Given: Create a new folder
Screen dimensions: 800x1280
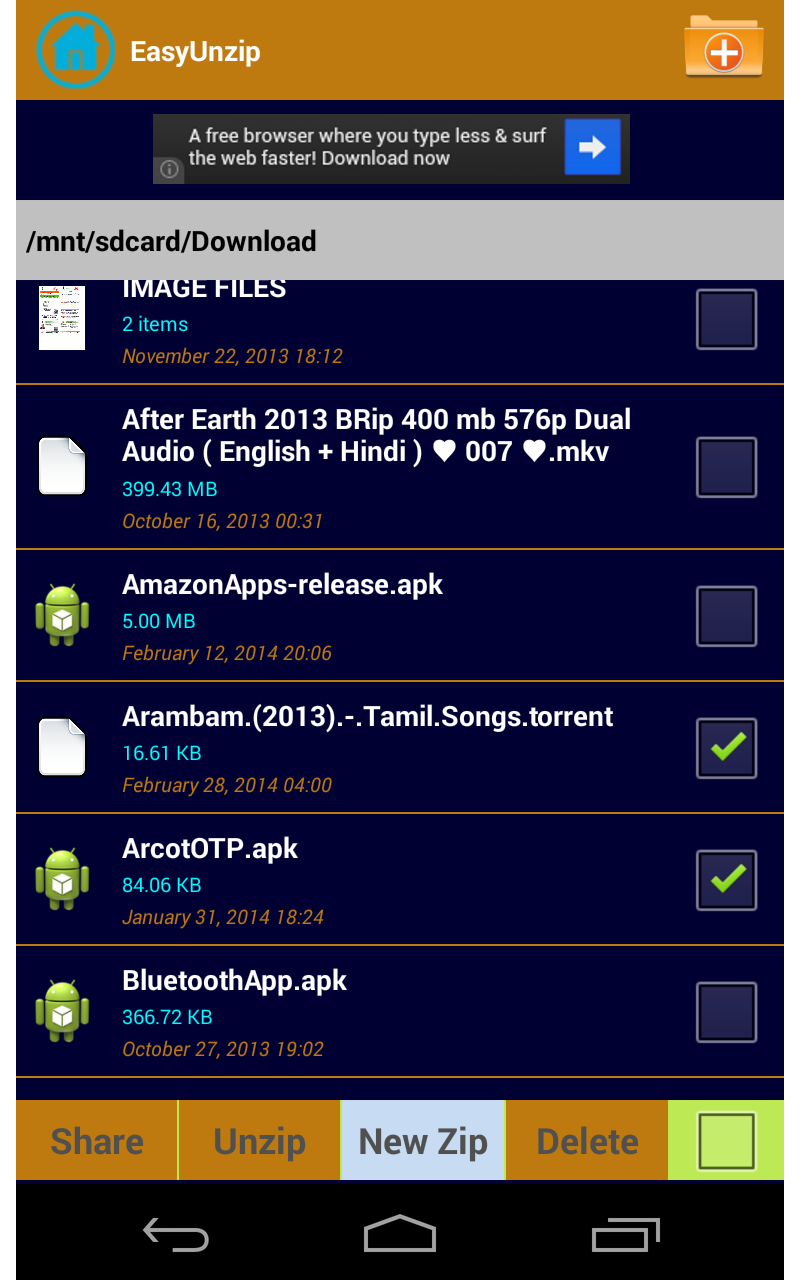Looking at the screenshot, I should click(x=724, y=47).
